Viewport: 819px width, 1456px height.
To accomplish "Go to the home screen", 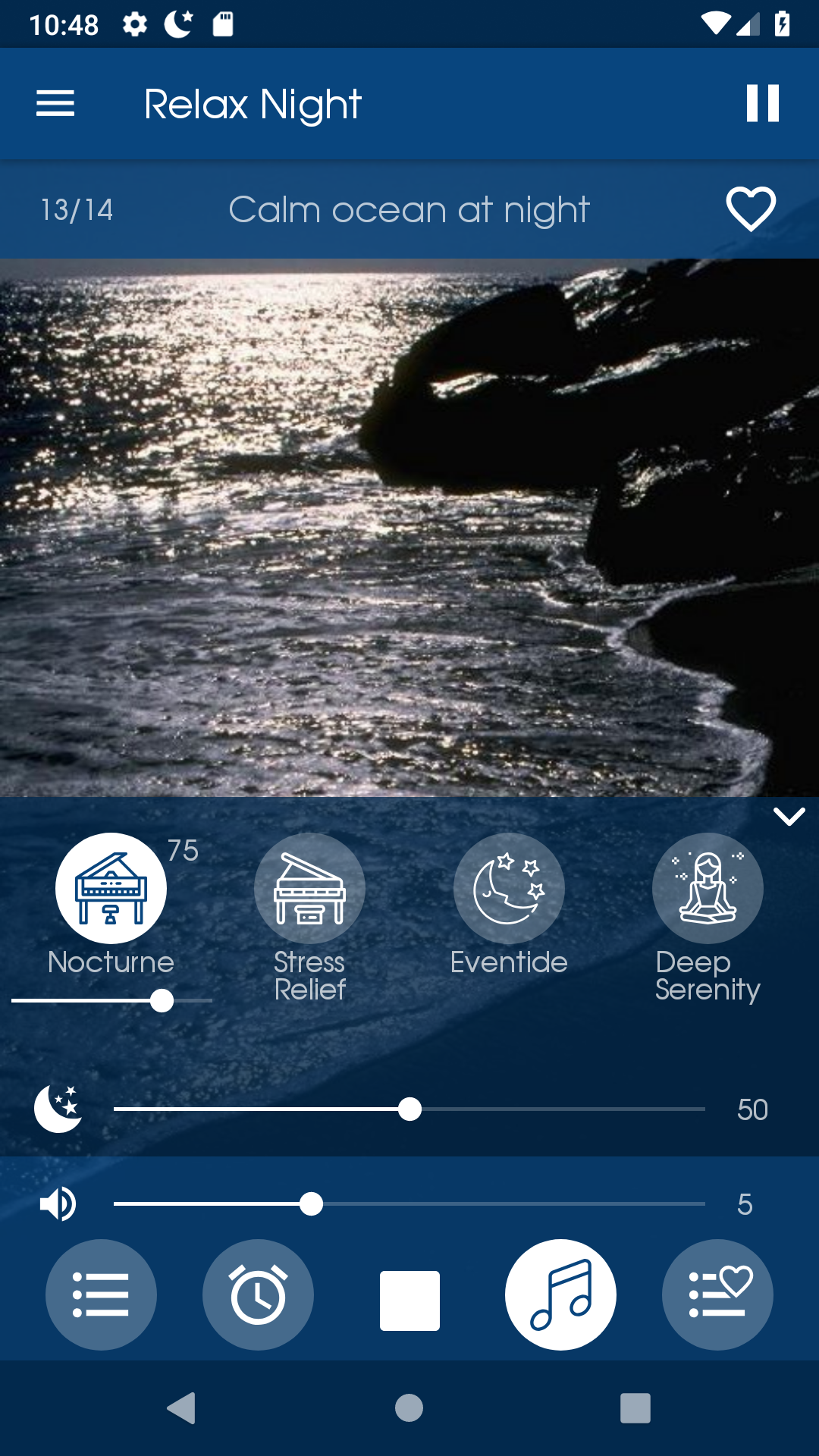I will point(409,1408).
